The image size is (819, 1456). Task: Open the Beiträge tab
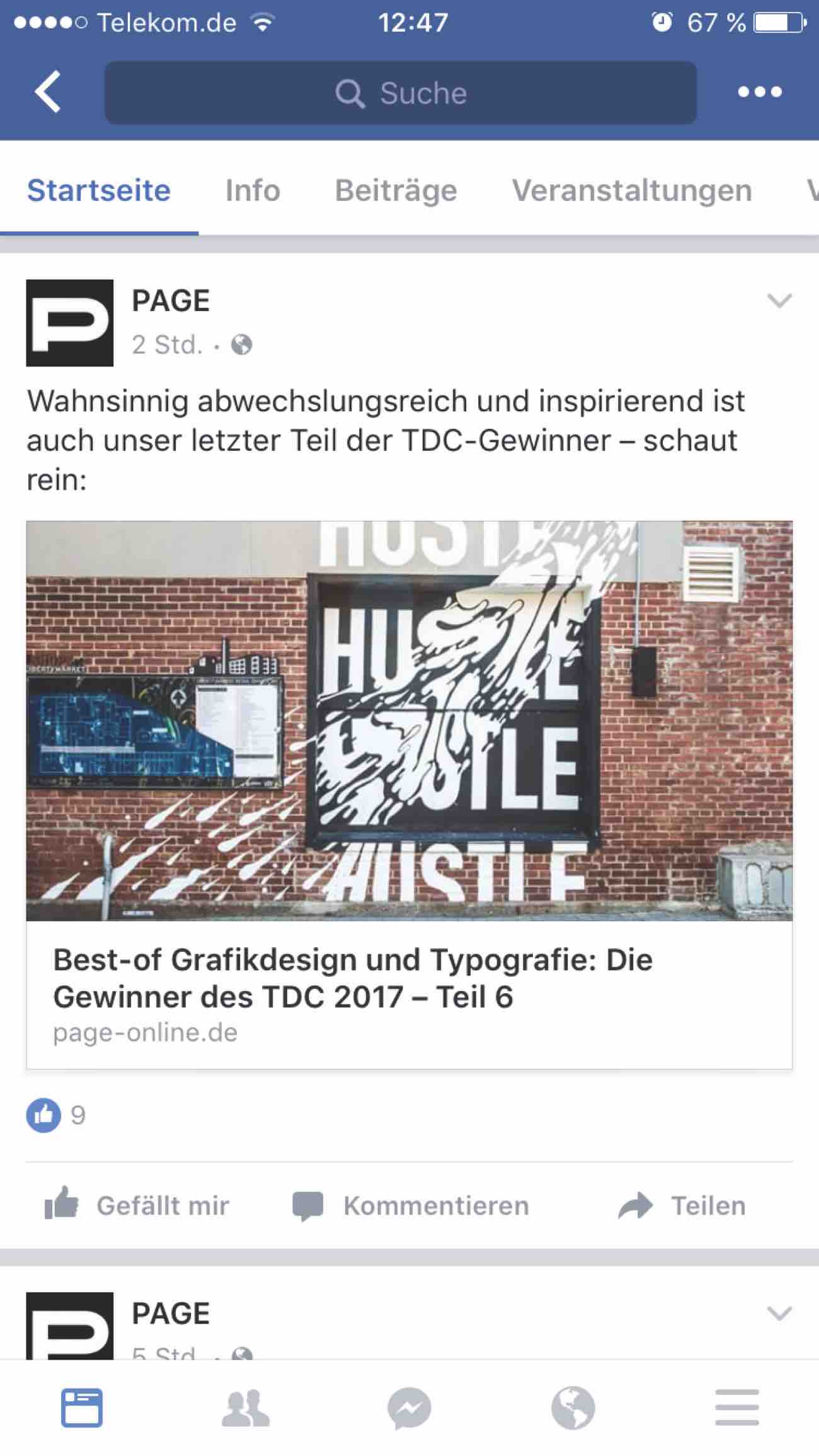click(x=396, y=190)
